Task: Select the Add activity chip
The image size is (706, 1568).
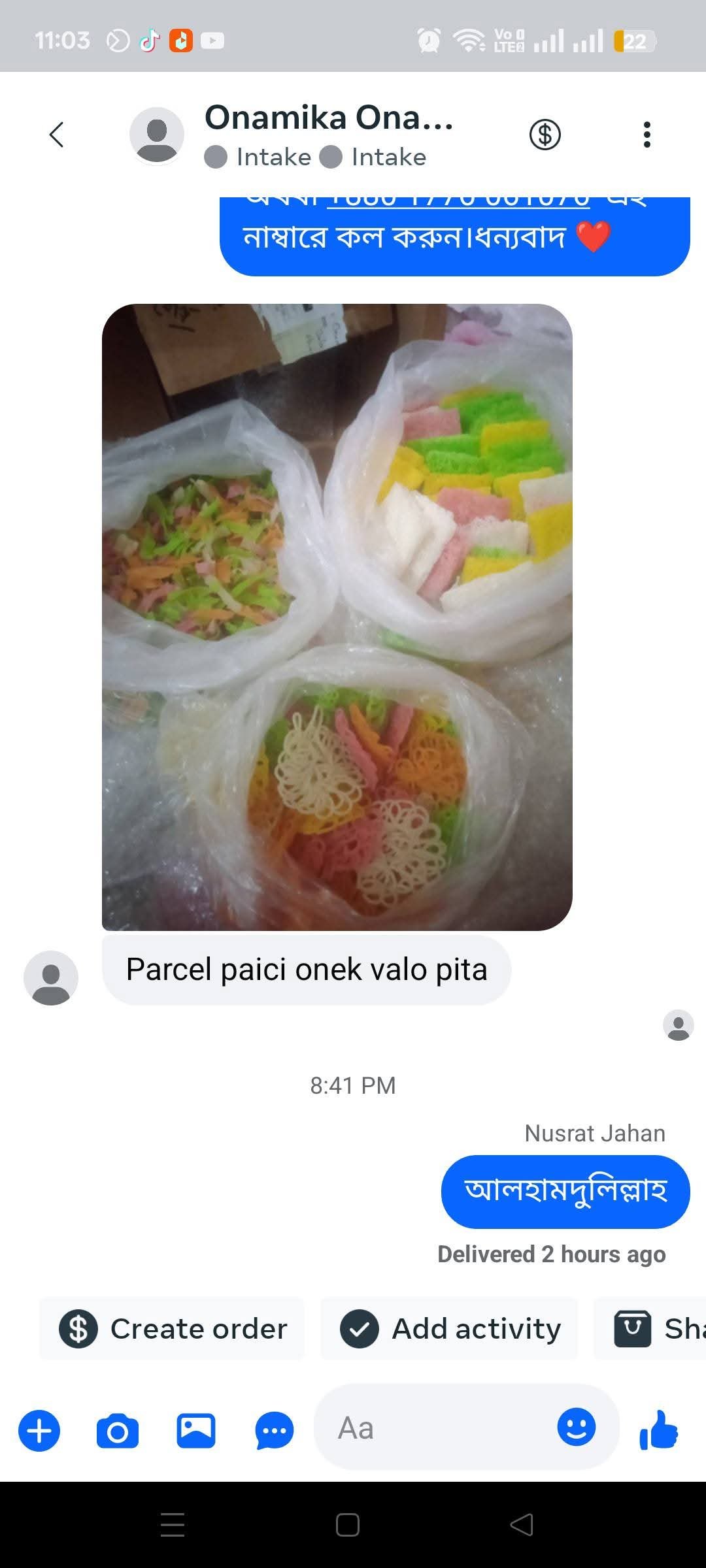Action: coord(450,1329)
